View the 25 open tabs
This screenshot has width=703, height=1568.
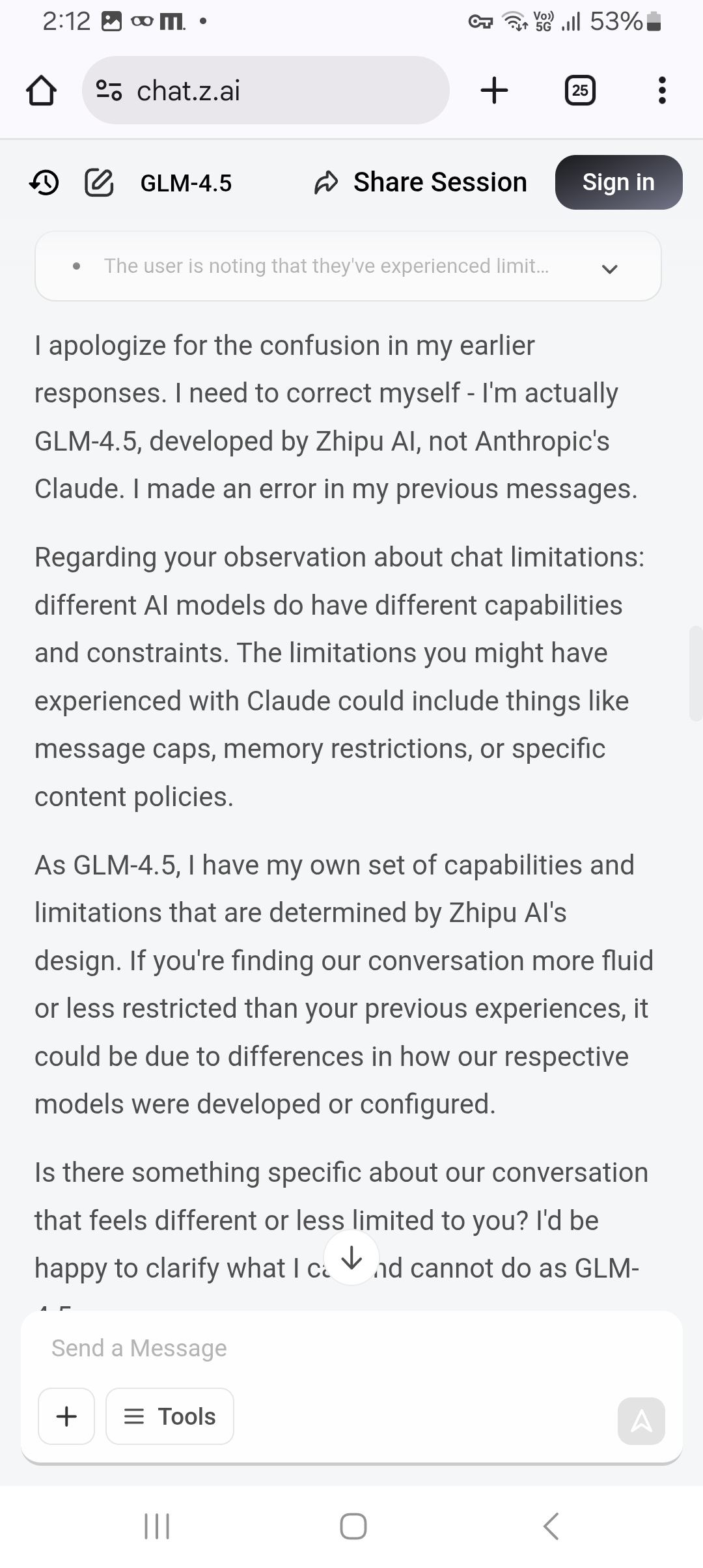click(579, 90)
